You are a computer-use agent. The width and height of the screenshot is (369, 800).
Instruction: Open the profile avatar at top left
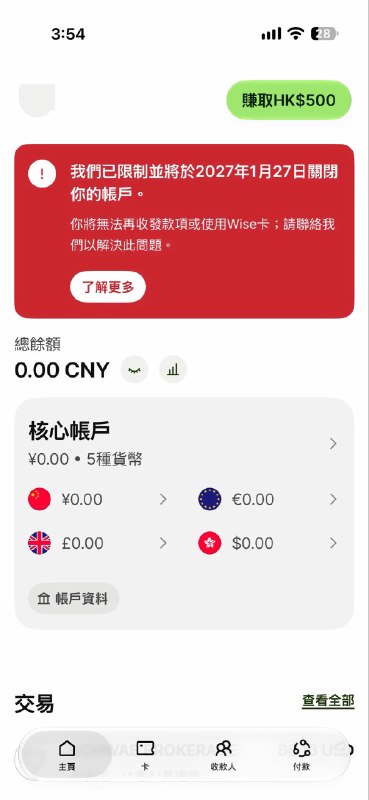[37, 100]
